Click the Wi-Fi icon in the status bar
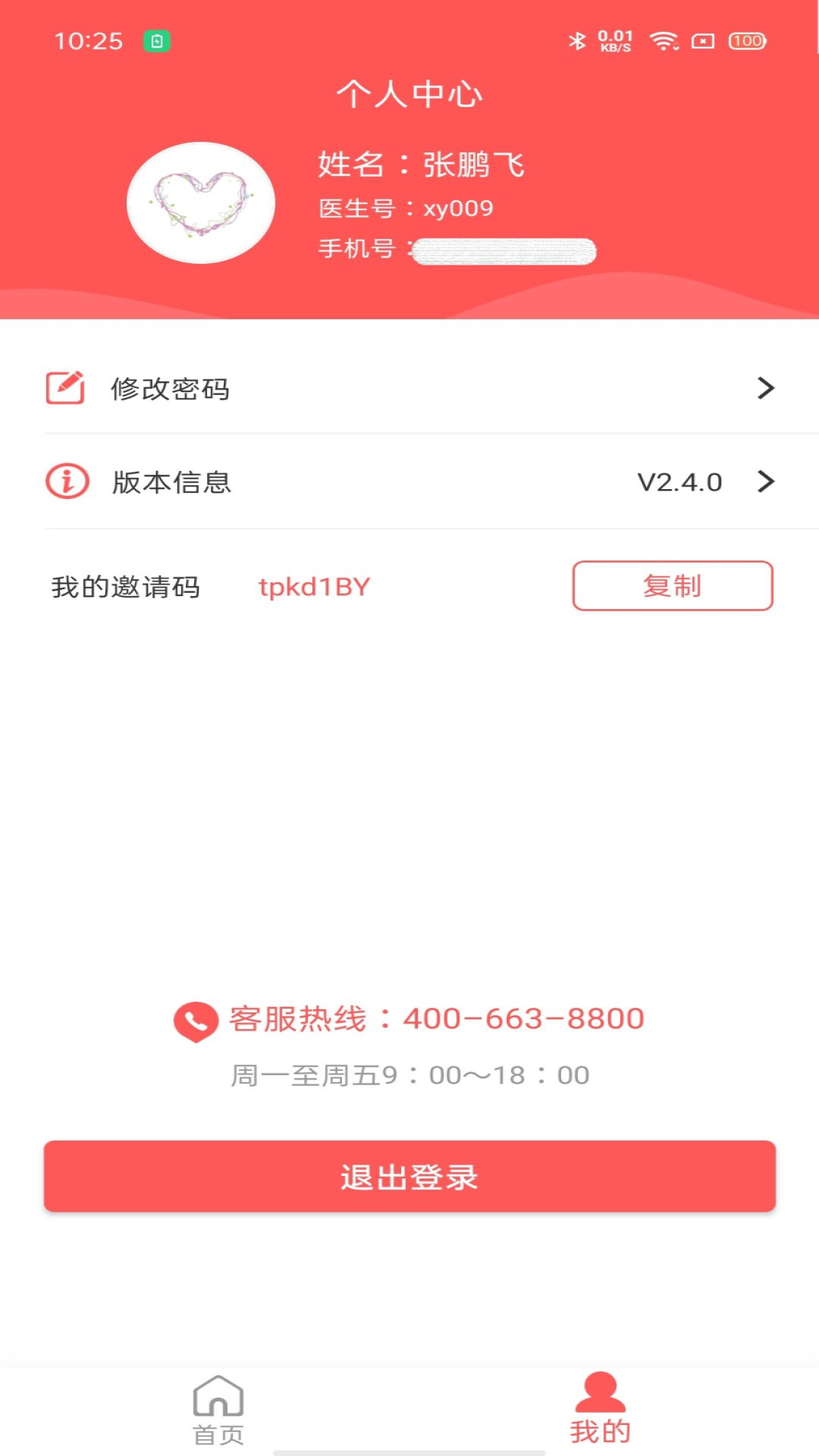Image resolution: width=819 pixels, height=1456 pixels. click(x=665, y=42)
